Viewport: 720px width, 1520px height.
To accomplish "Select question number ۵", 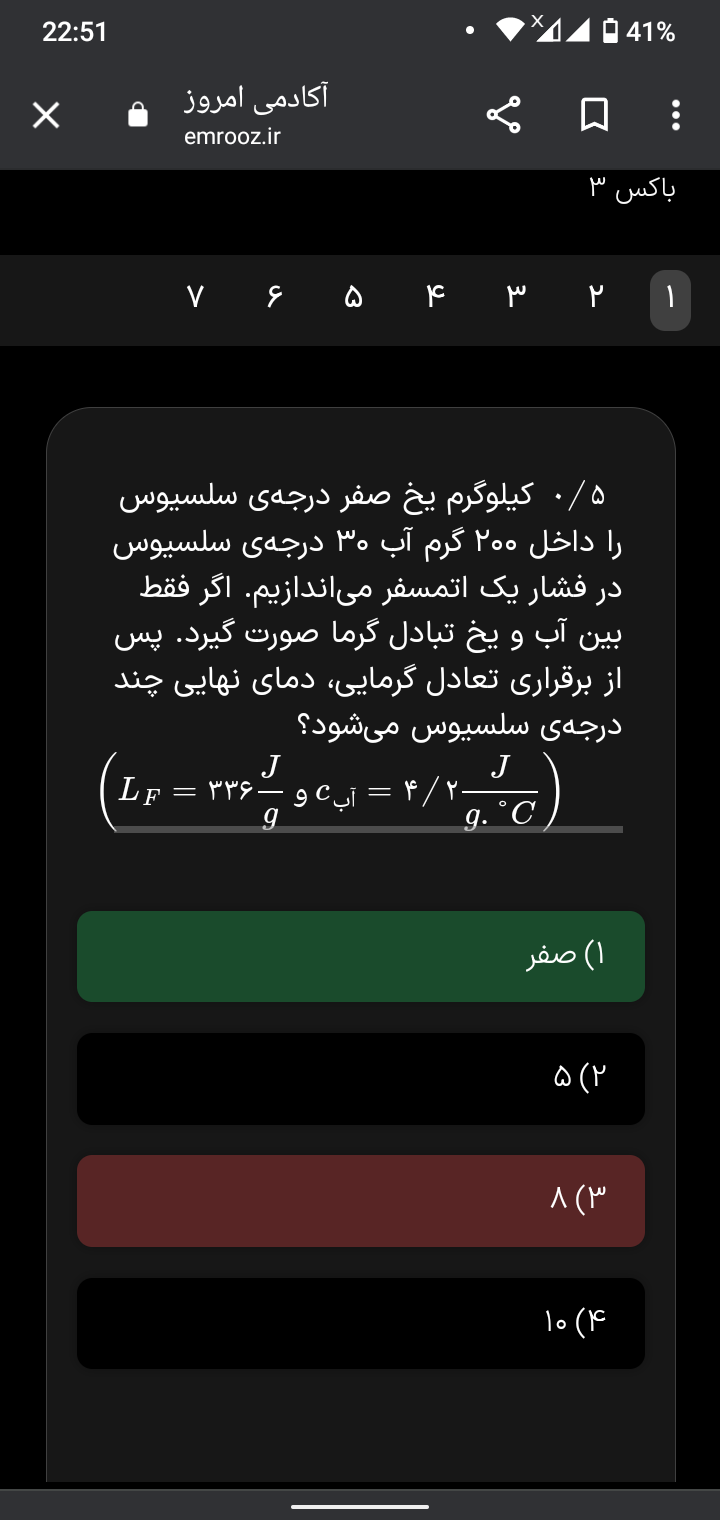I will (353, 299).
